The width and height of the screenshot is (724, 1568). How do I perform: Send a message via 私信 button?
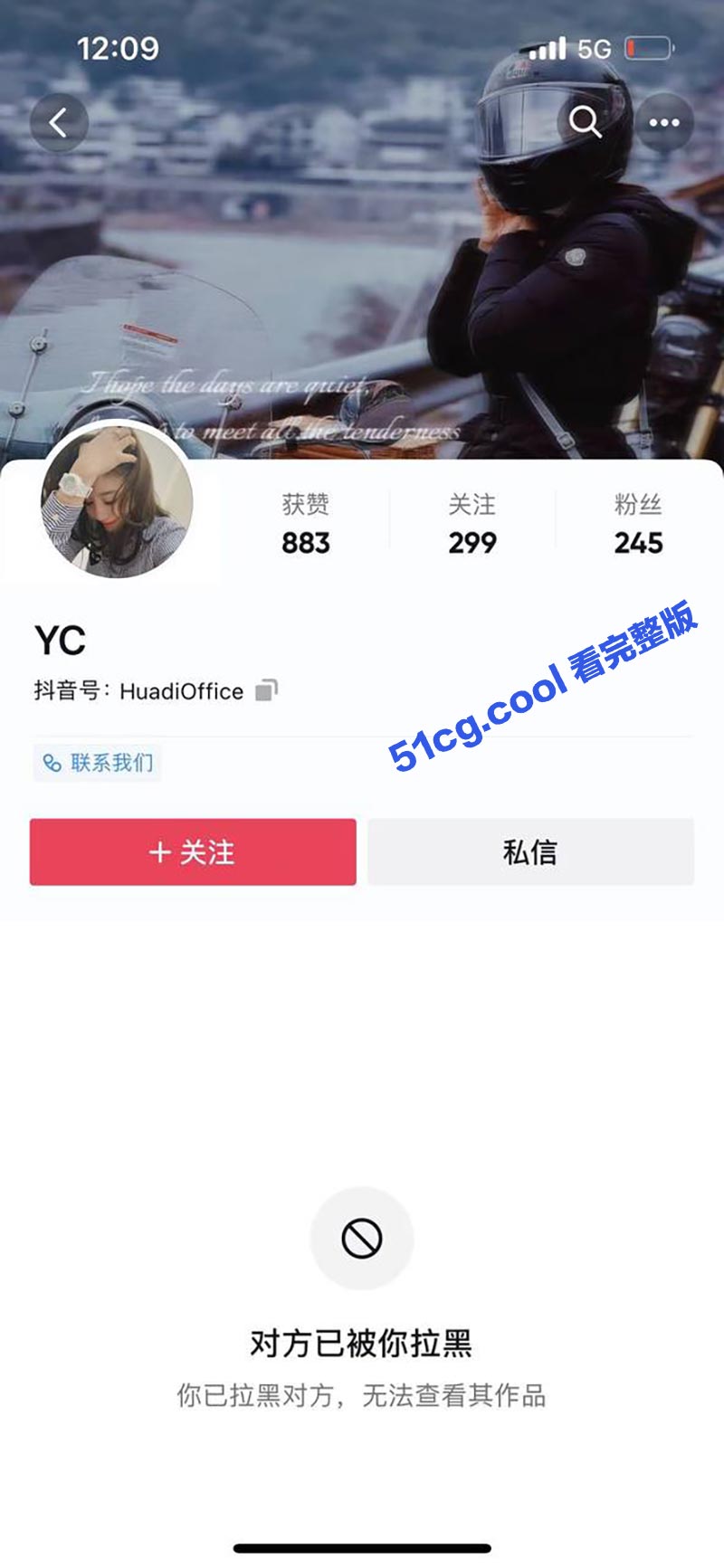coord(532,851)
